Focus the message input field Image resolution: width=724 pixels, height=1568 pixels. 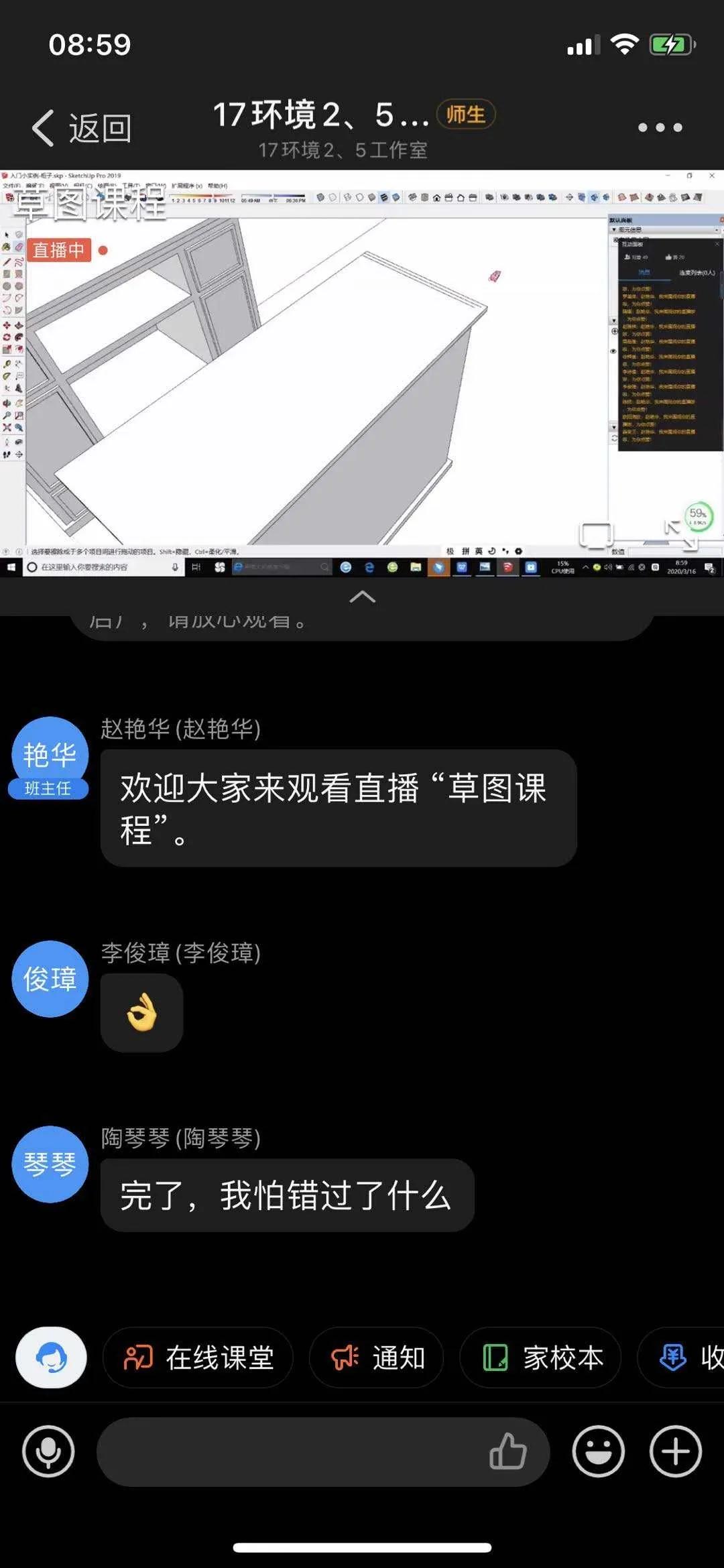288,1451
